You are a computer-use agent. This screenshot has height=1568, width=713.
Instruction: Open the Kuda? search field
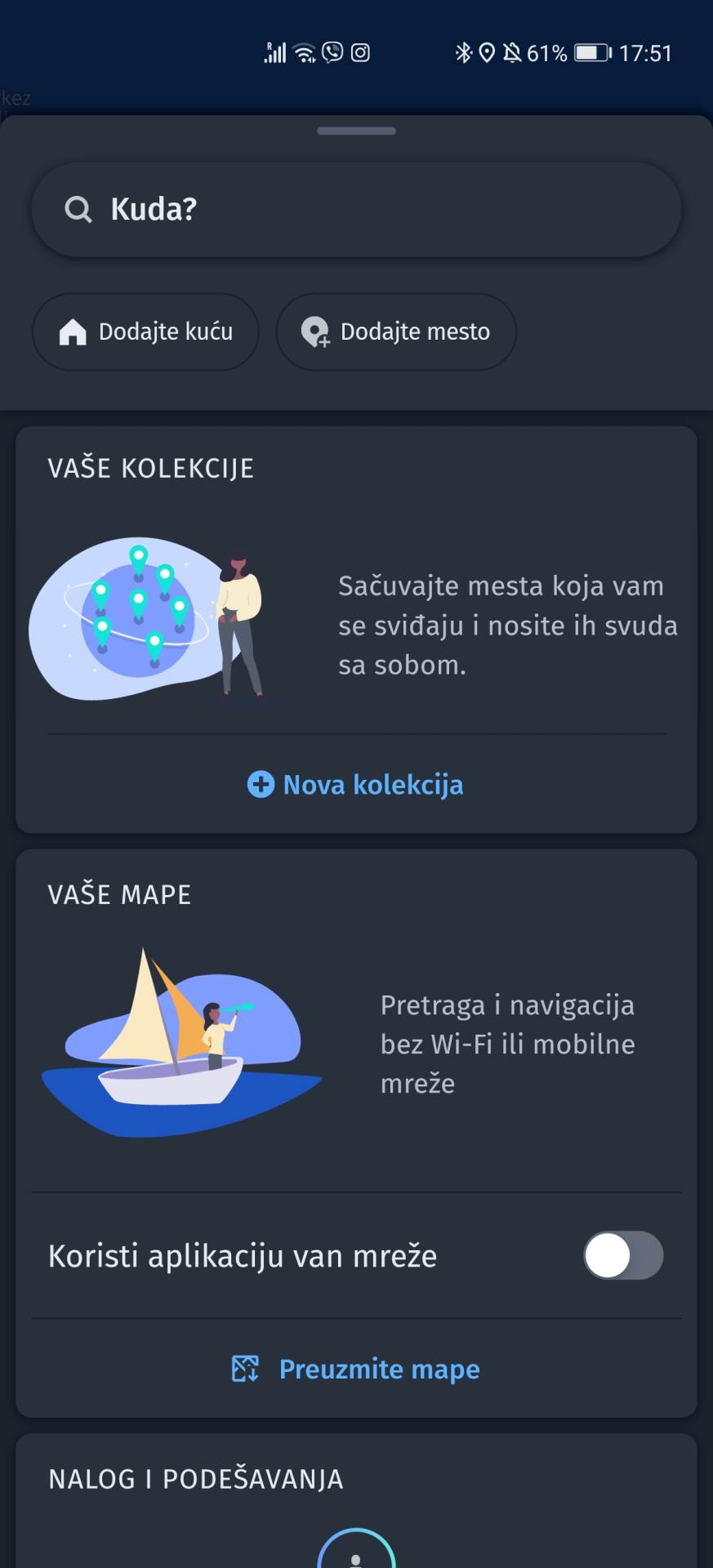pyautogui.click(x=356, y=210)
